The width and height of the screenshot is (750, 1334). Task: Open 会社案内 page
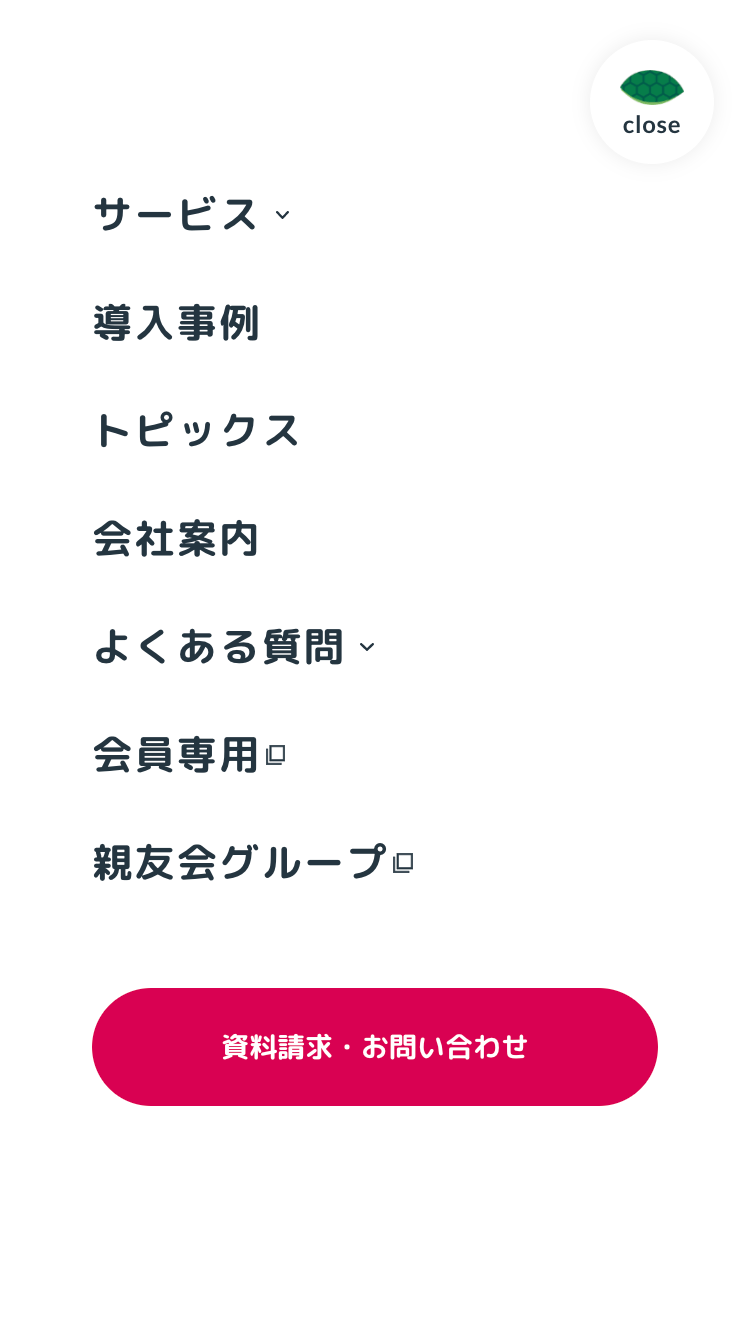click(x=176, y=539)
